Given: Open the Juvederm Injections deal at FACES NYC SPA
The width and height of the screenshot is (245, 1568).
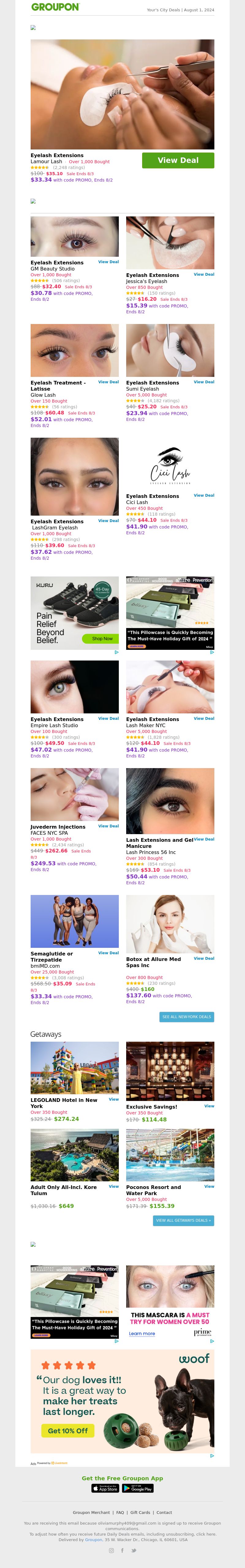Looking at the screenshot, I should 108,826.
